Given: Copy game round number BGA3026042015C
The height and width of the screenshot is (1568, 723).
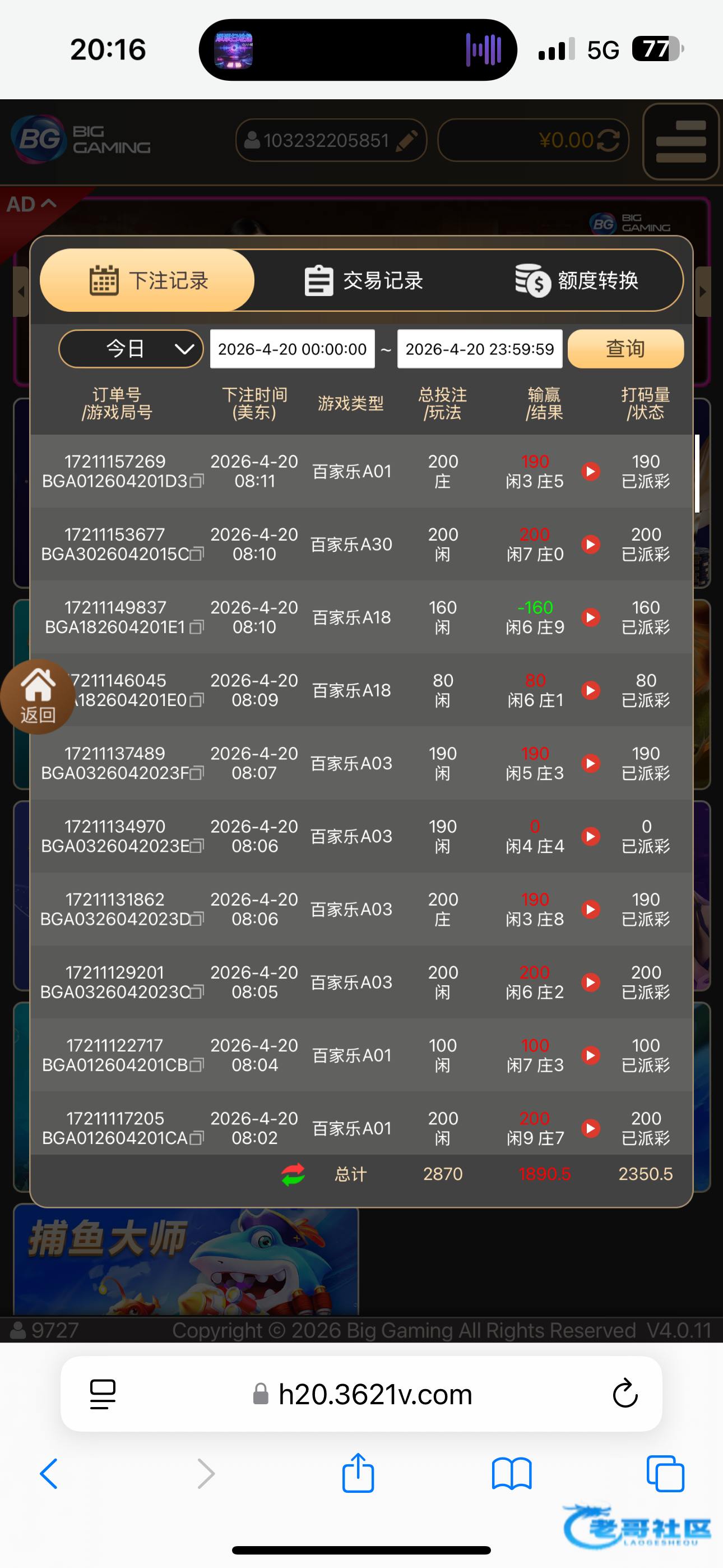Looking at the screenshot, I should click(x=197, y=554).
